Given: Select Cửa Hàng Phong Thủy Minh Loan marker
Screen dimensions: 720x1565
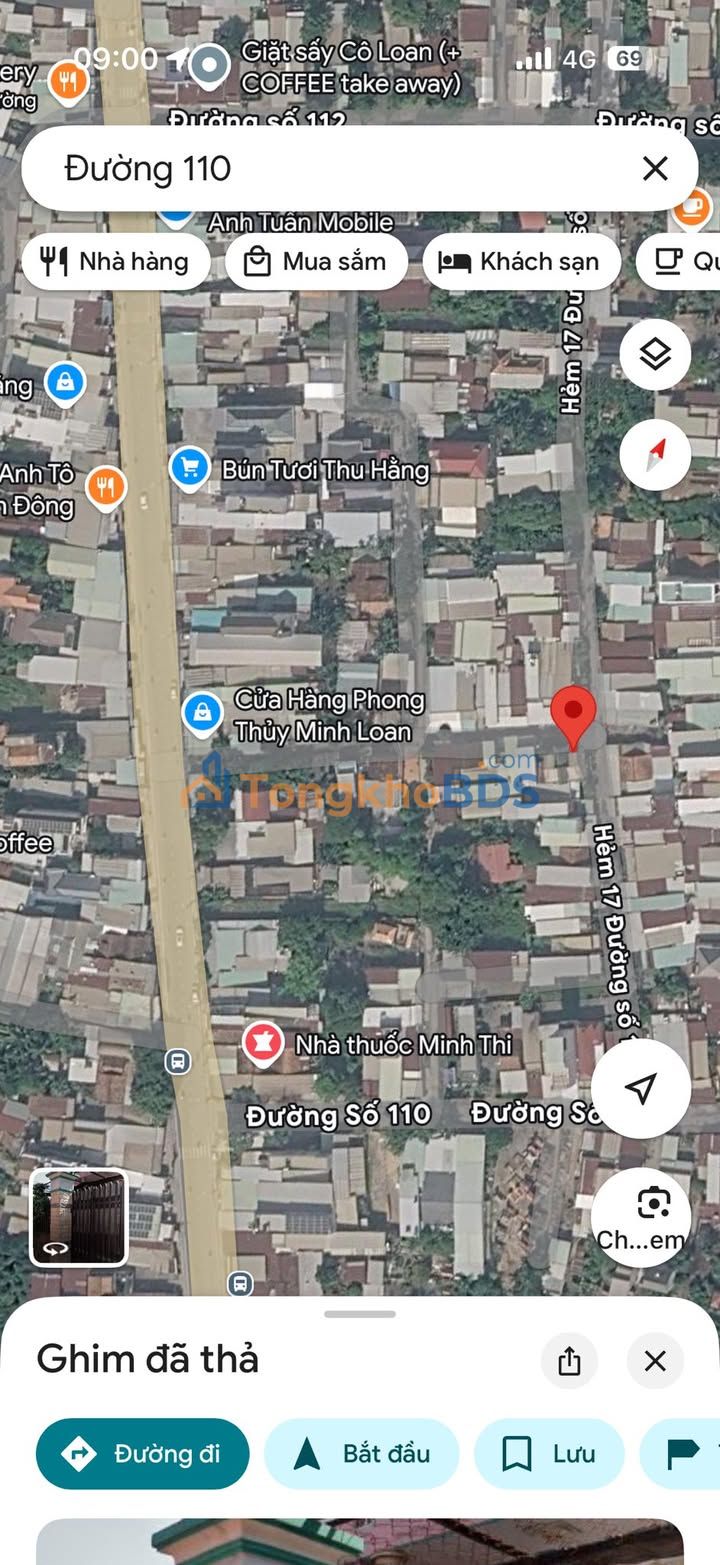Looking at the screenshot, I should 202,714.
